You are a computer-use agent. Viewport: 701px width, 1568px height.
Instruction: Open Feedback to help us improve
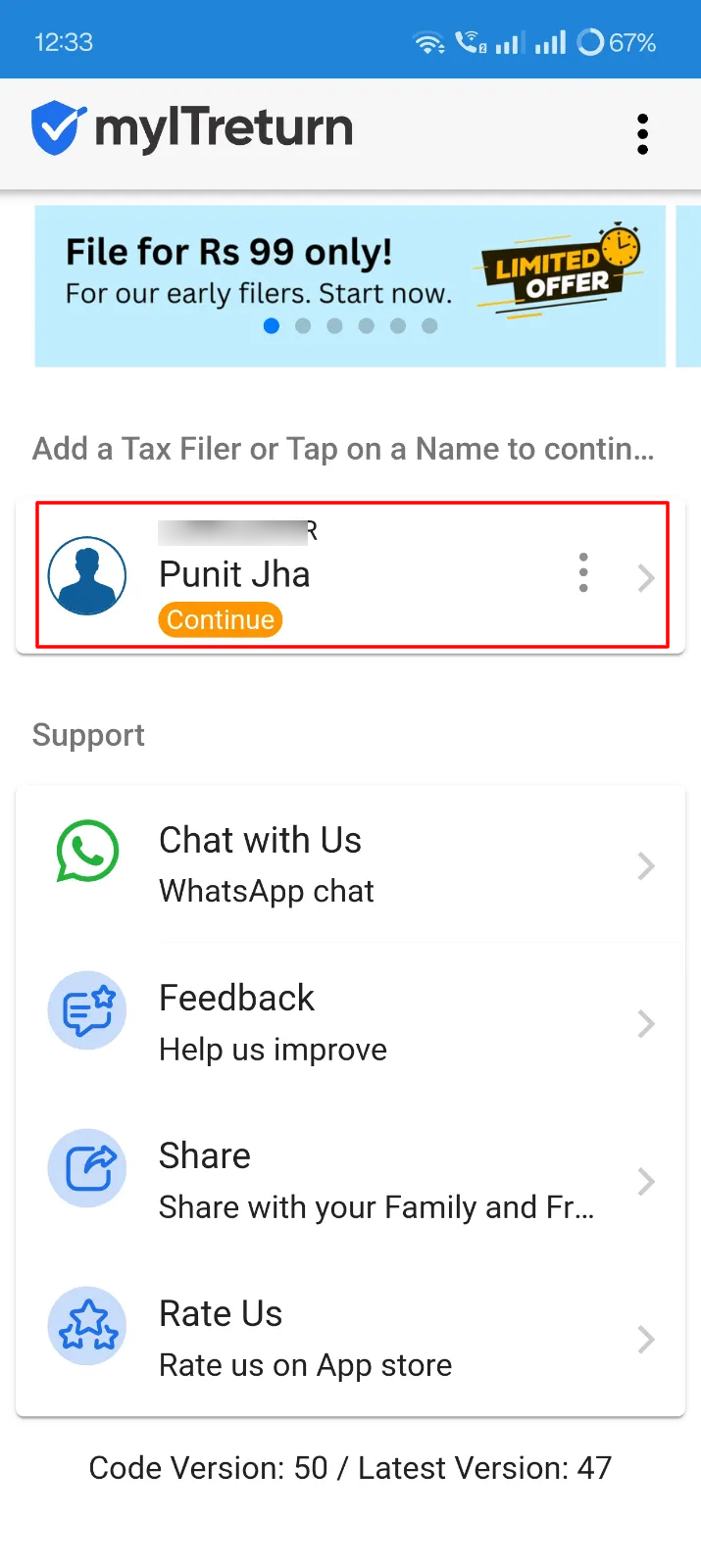click(x=351, y=1023)
